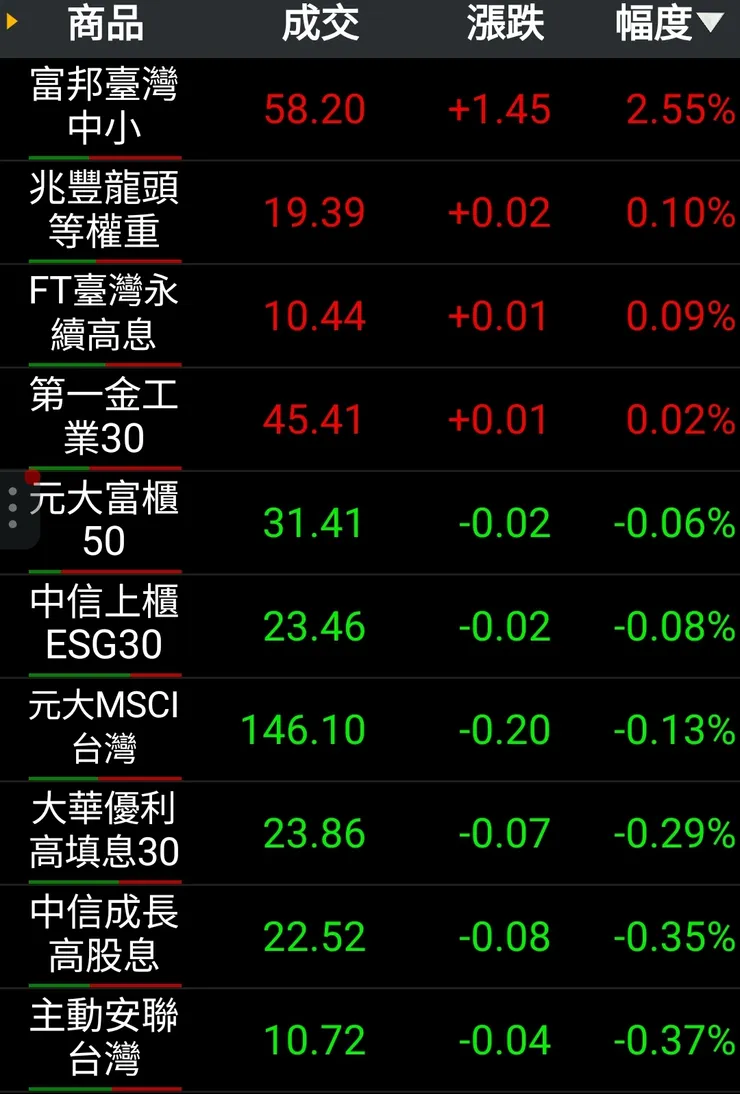Open 元大MSCI台灣 quote details

click(104, 728)
